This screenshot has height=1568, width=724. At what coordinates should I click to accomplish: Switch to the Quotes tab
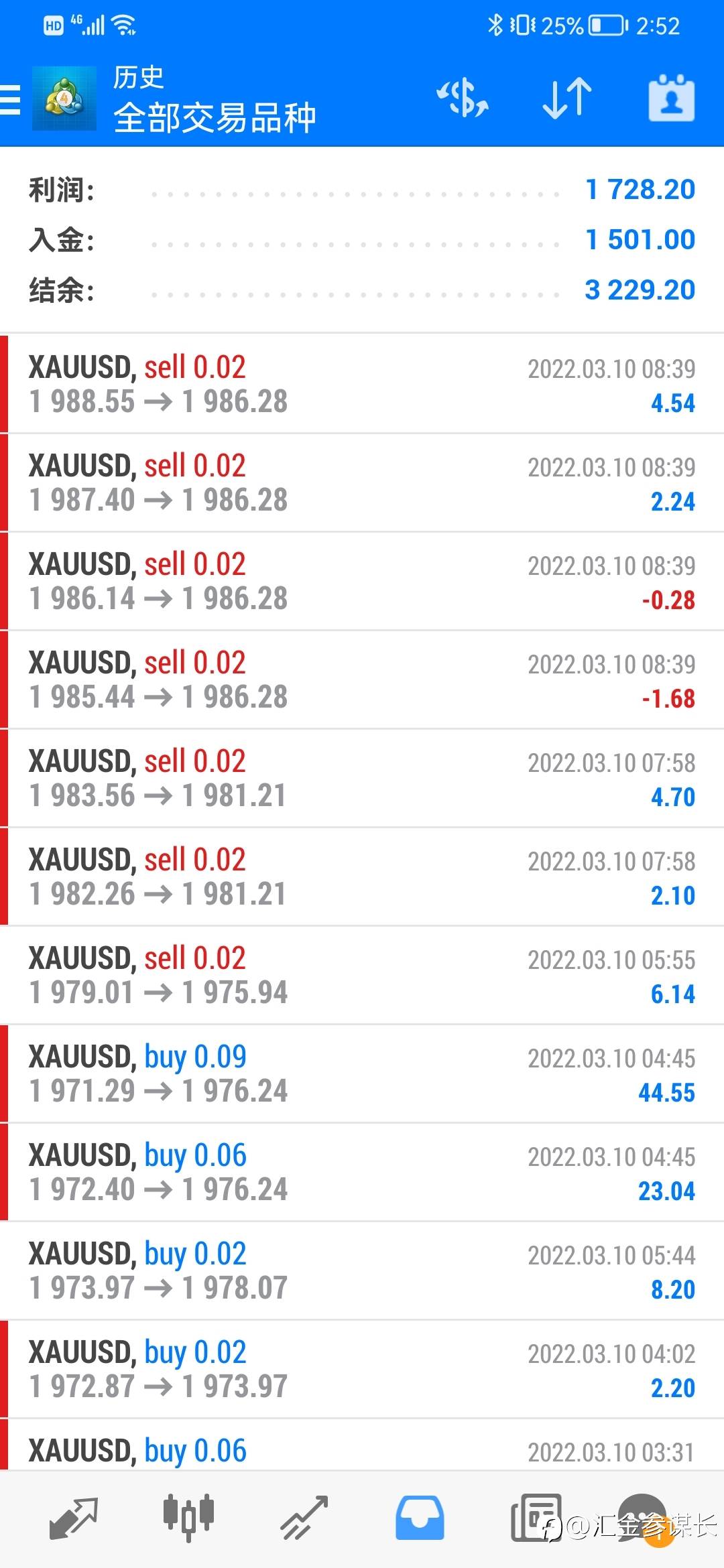74,1517
